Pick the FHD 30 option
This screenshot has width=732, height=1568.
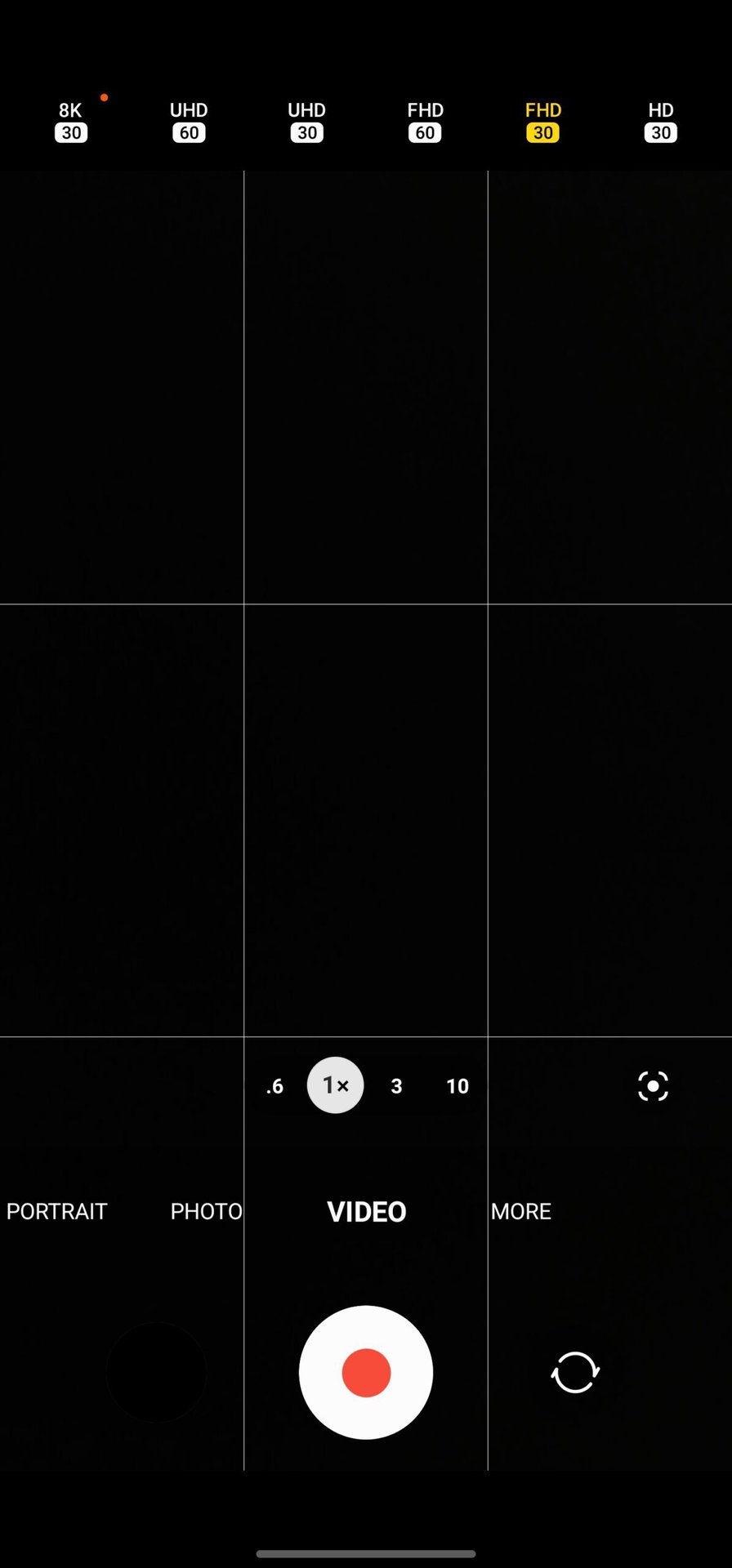click(x=543, y=122)
